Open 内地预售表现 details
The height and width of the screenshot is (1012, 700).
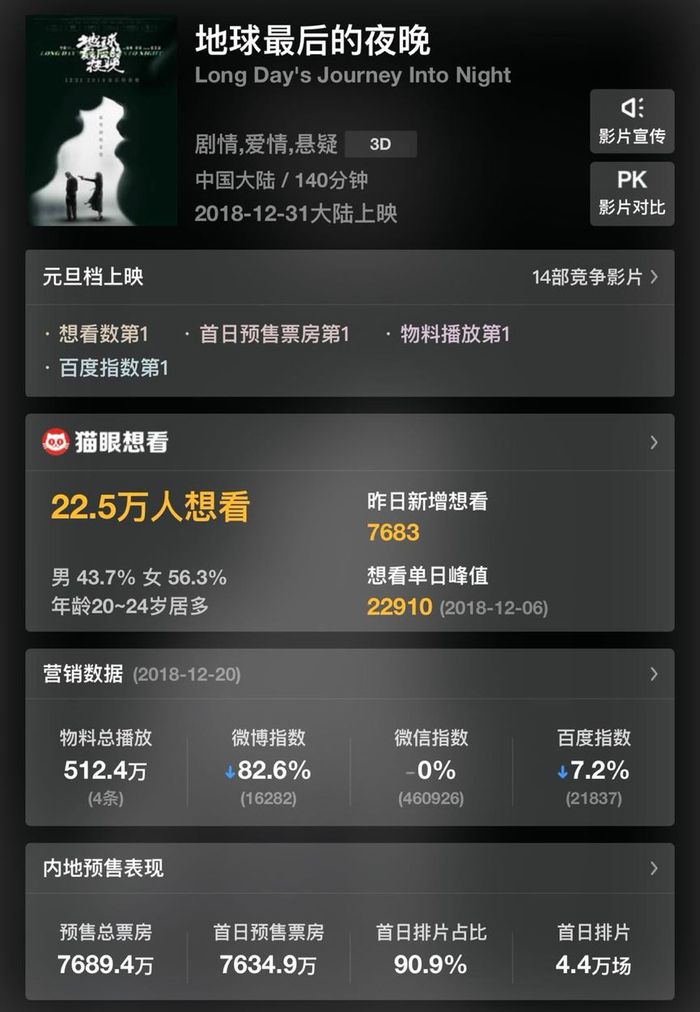click(x=653, y=868)
